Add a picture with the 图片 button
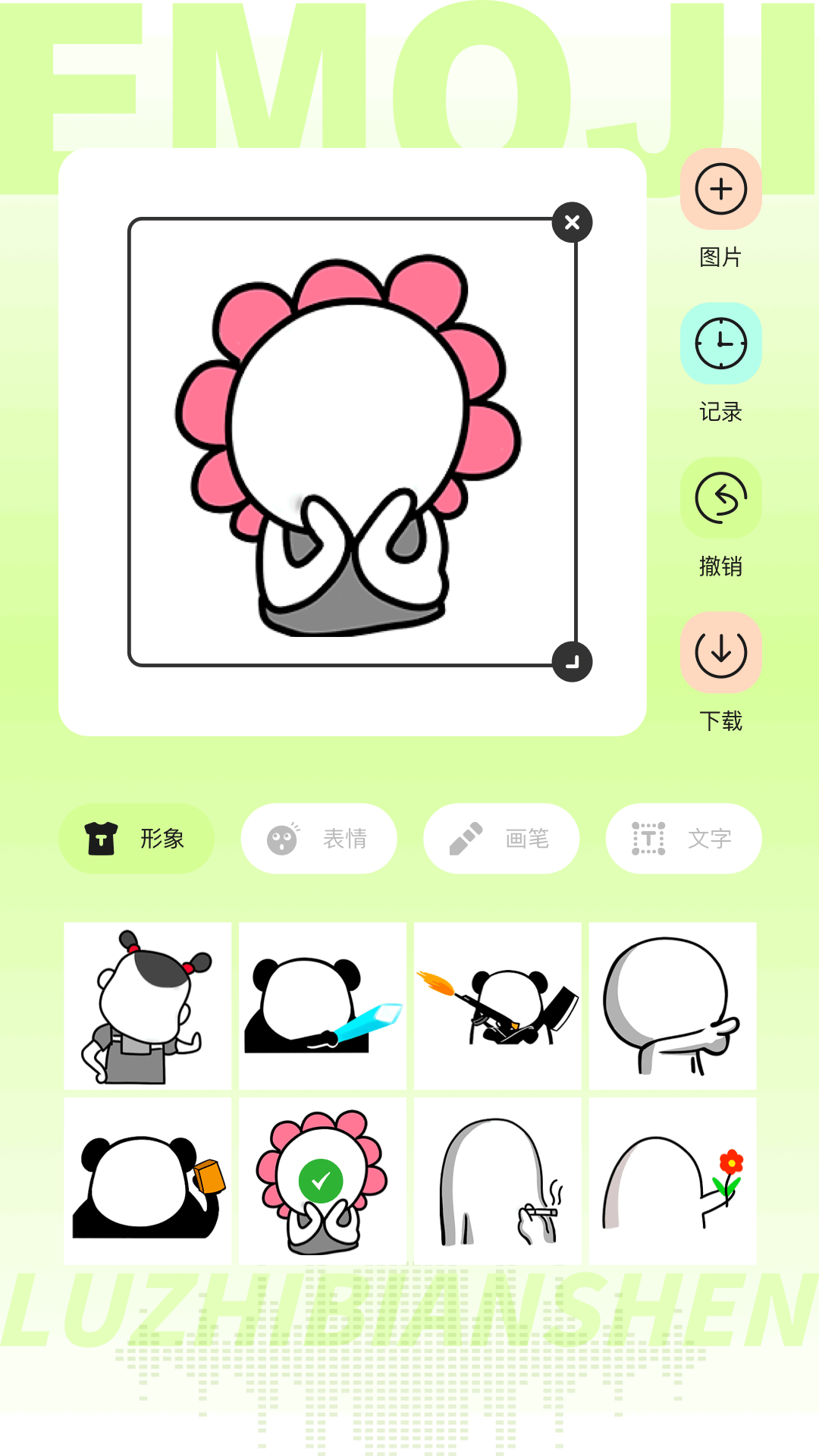 720,190
